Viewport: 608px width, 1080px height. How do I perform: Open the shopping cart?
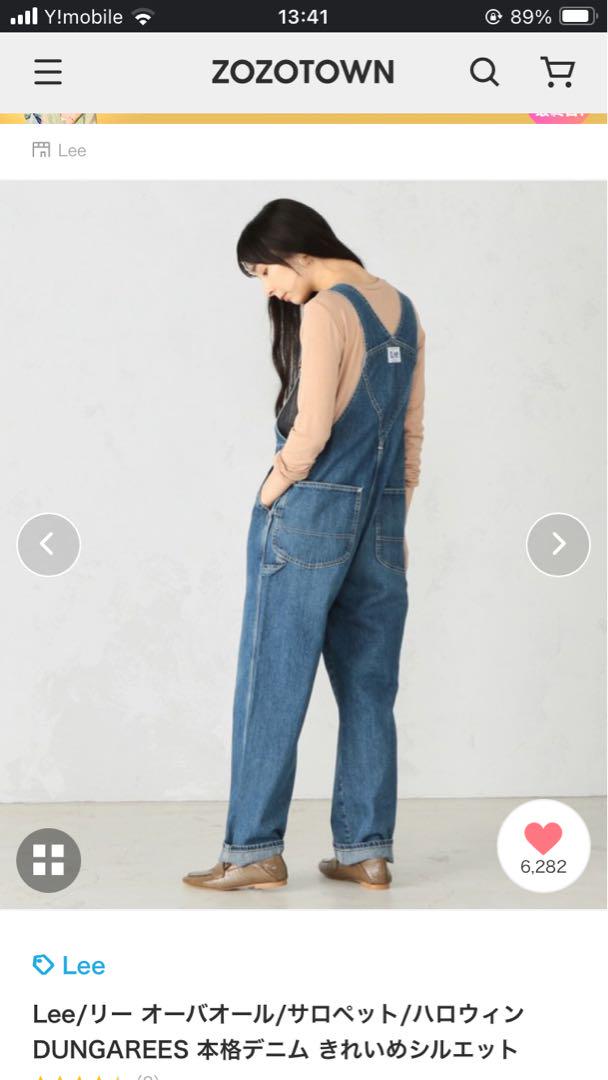tap(558, 72)
